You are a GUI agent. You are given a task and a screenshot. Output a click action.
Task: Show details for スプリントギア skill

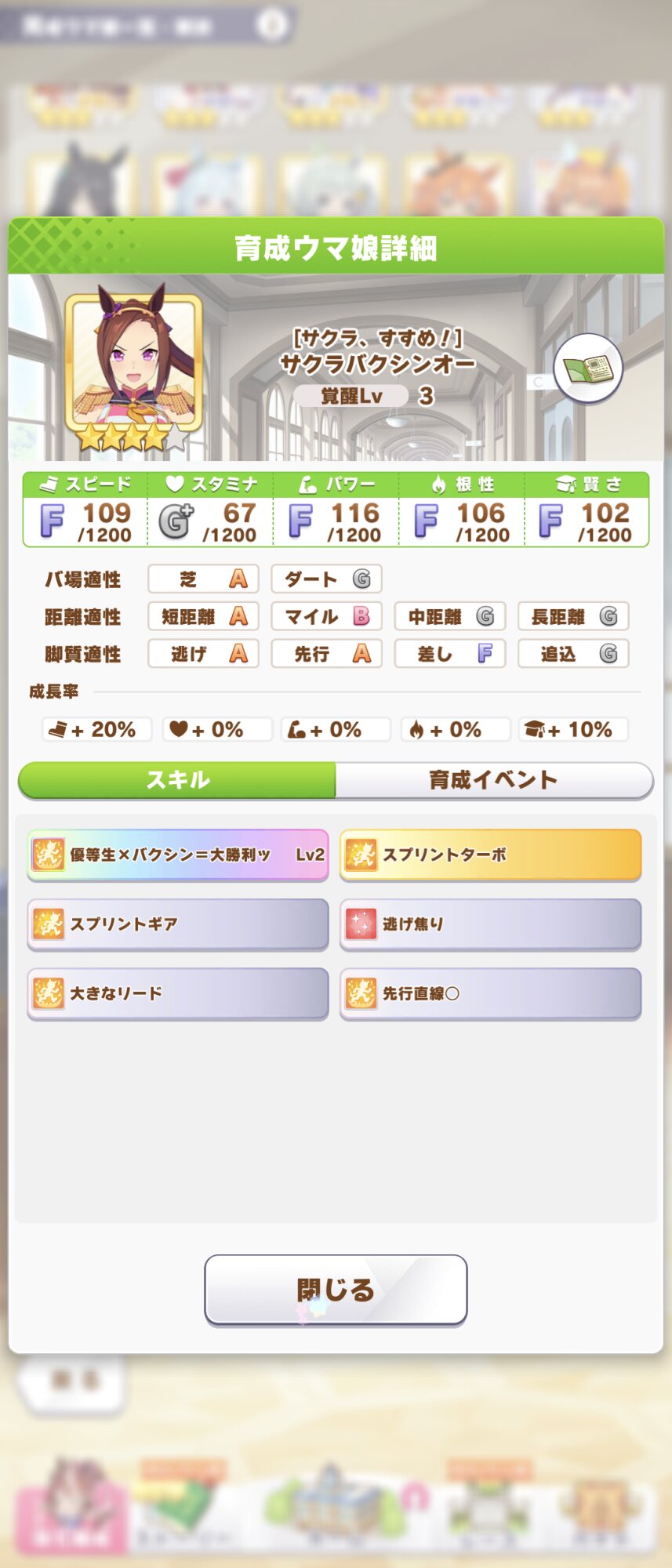click(x=178, y=924)
